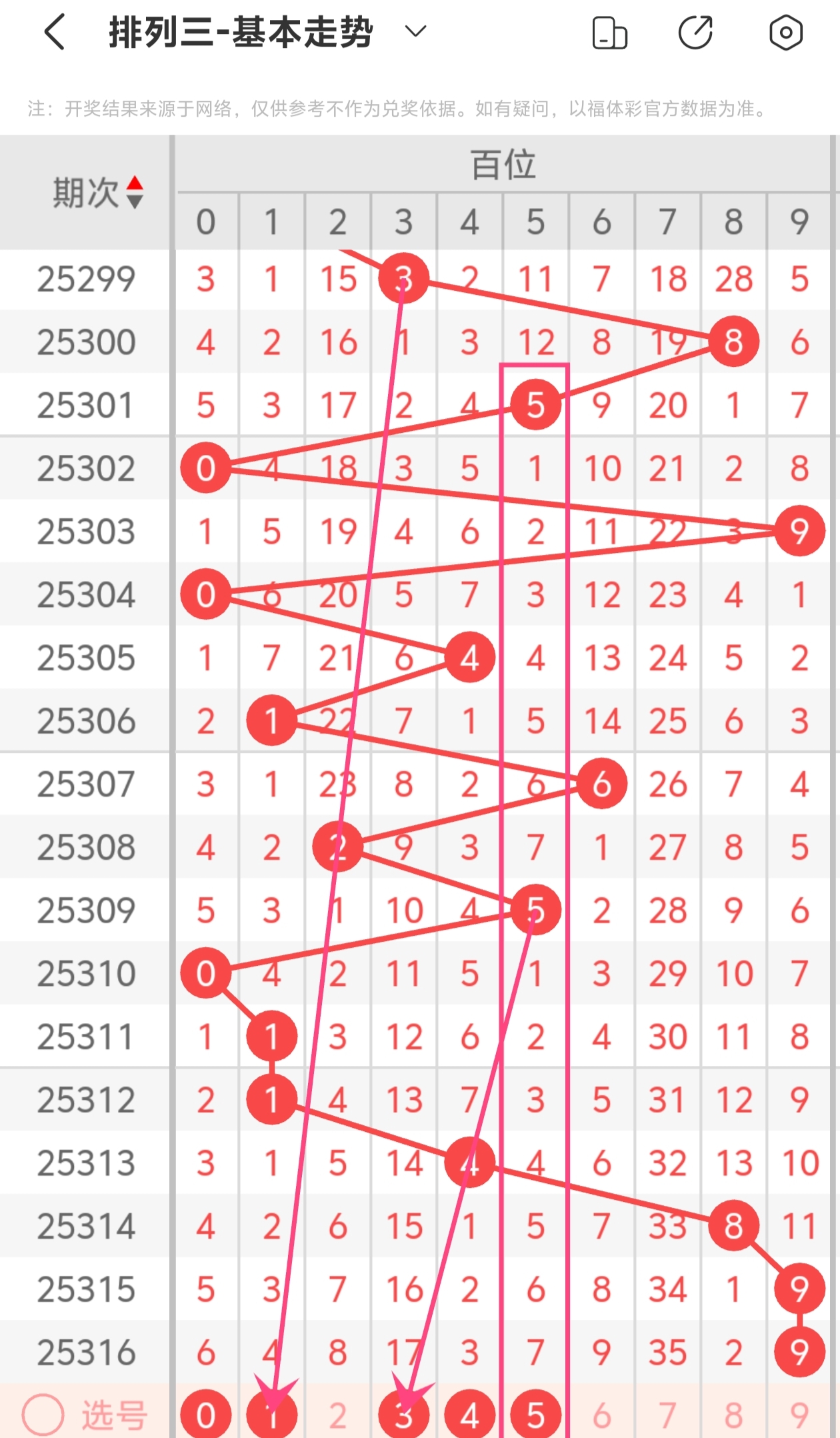Select number 9 in the 选号 row
Image resolution: width=840 pixels, height=1438 pixels.
[799, 1415]
